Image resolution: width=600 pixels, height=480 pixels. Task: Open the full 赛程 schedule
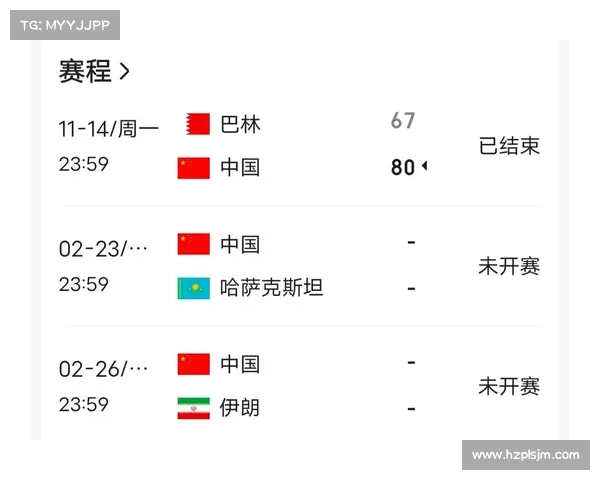click(x=94, y=72)
